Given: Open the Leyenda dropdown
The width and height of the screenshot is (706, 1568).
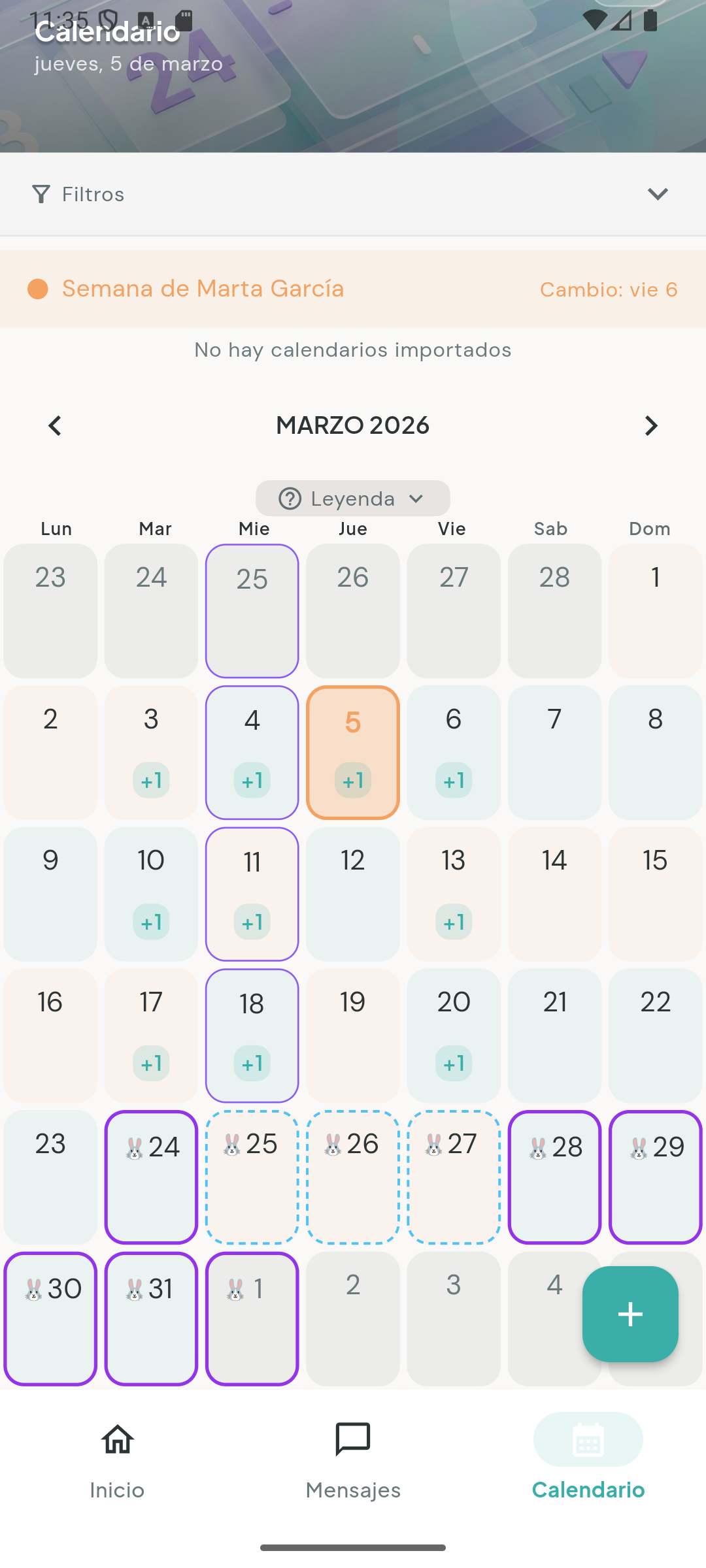Looking at the screenshot, I should tap(352, 498).
